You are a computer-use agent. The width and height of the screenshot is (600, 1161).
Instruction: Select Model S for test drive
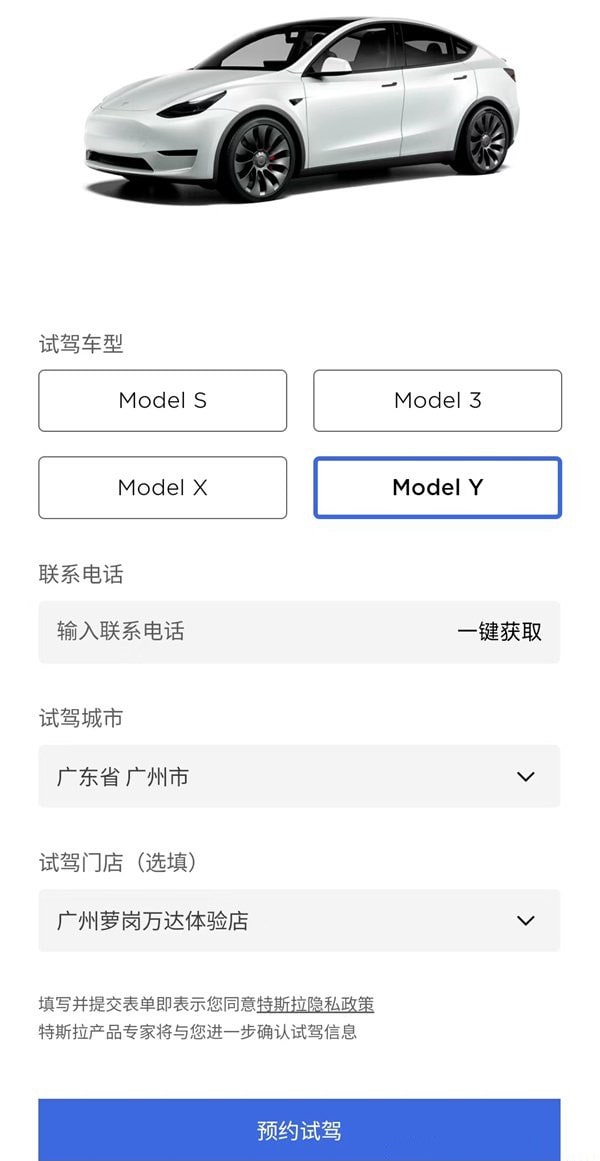162,401
